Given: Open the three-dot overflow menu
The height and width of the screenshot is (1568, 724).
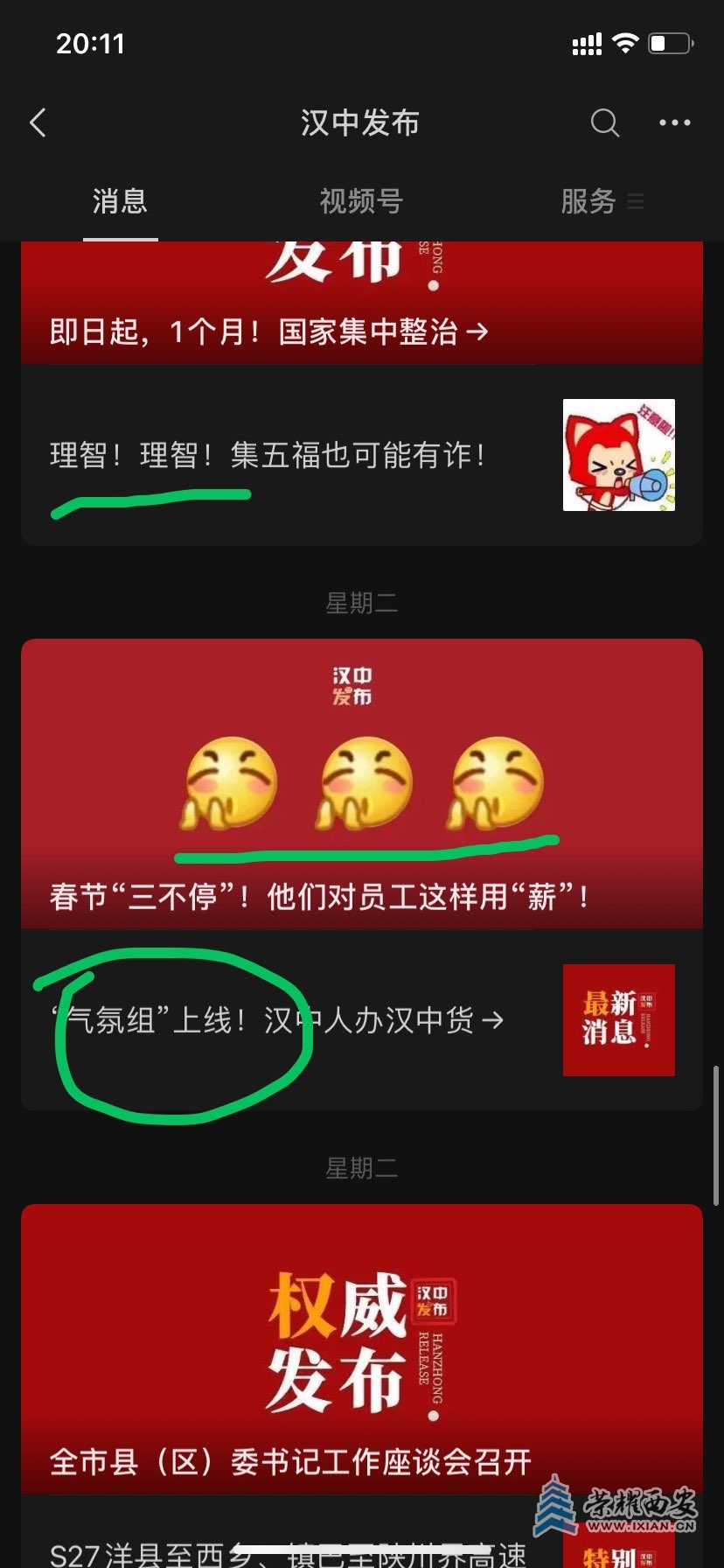Looking at the screenshot, I should [x=674, y=123].
